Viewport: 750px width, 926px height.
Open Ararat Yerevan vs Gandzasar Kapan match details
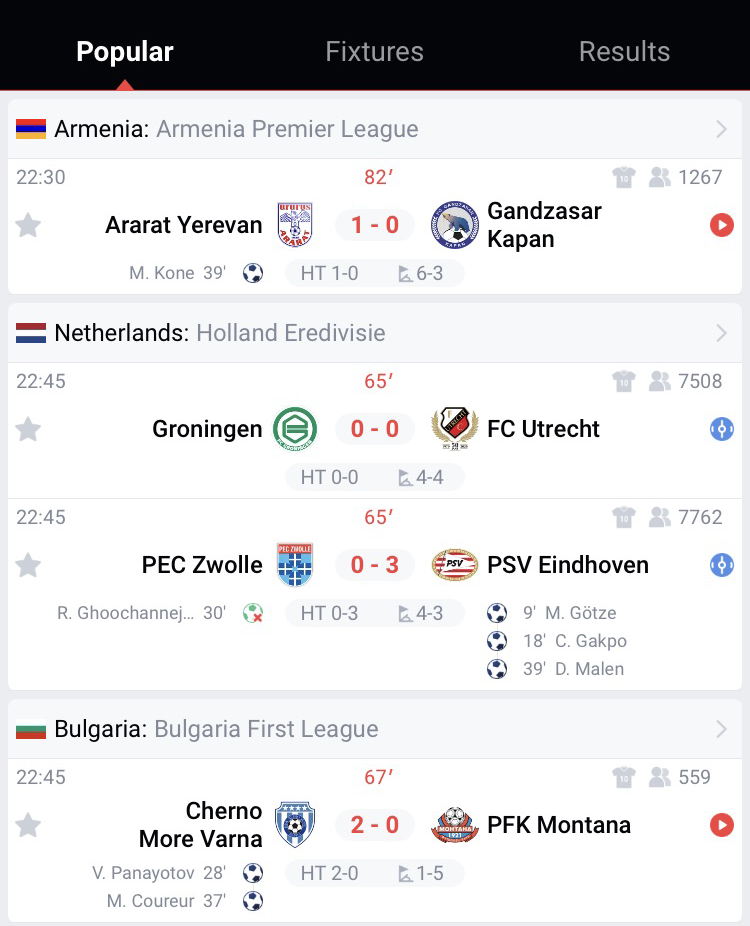coord(374,225)
